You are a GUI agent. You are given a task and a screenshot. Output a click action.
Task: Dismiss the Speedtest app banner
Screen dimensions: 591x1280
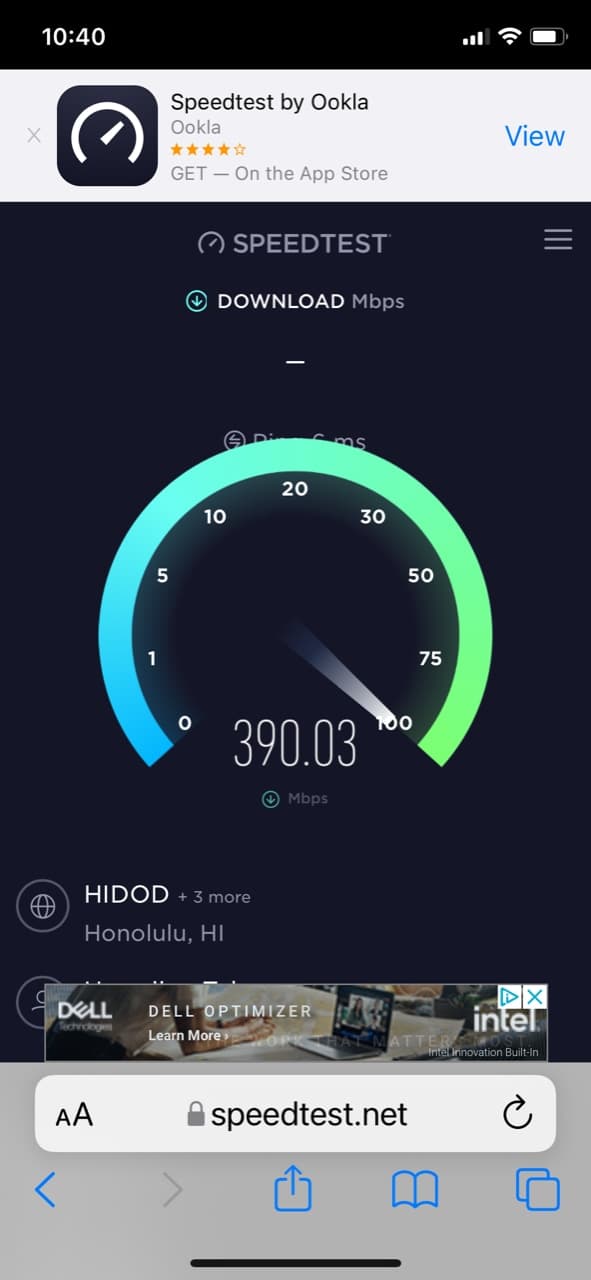pyautogui.click(x=34, y=136)
